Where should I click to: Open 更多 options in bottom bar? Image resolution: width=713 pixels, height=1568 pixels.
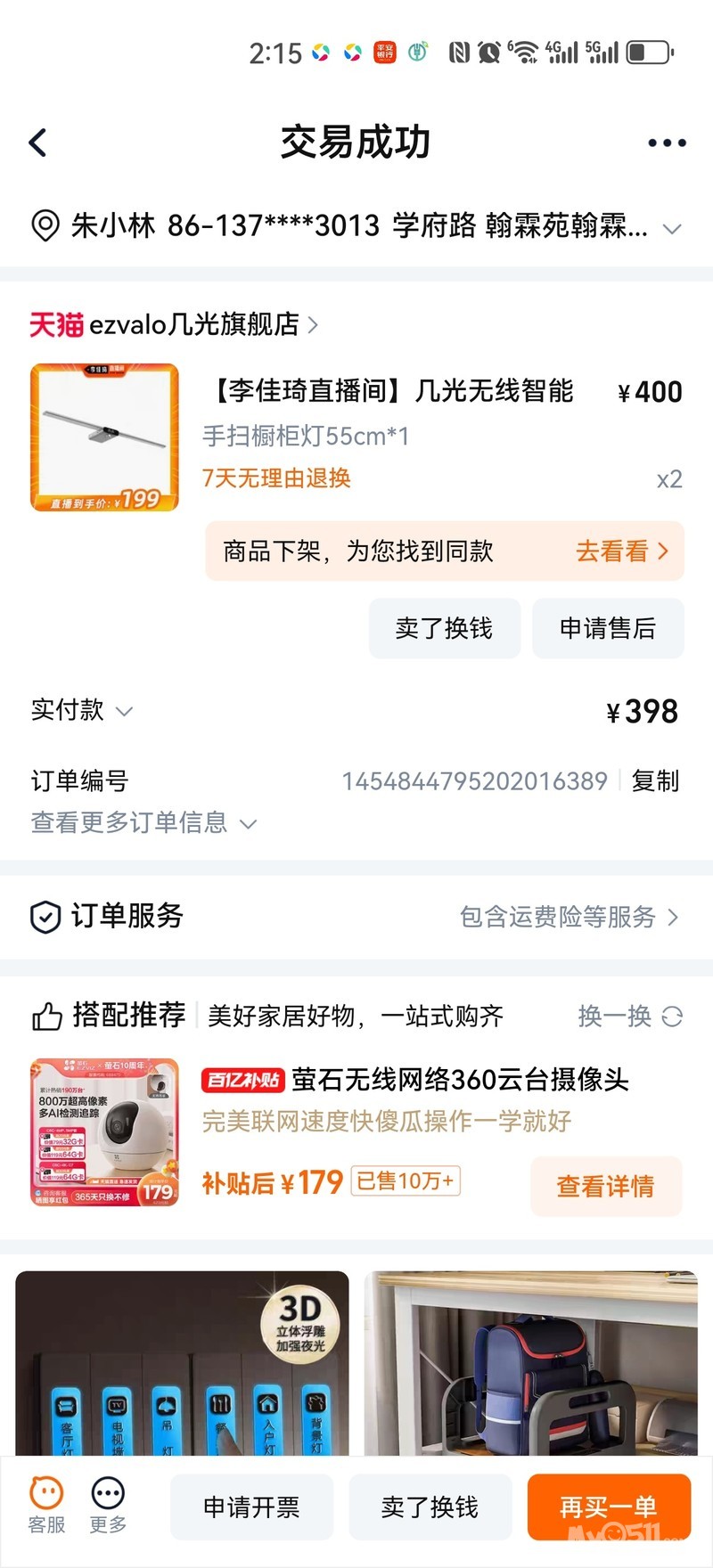(108, 1506)
